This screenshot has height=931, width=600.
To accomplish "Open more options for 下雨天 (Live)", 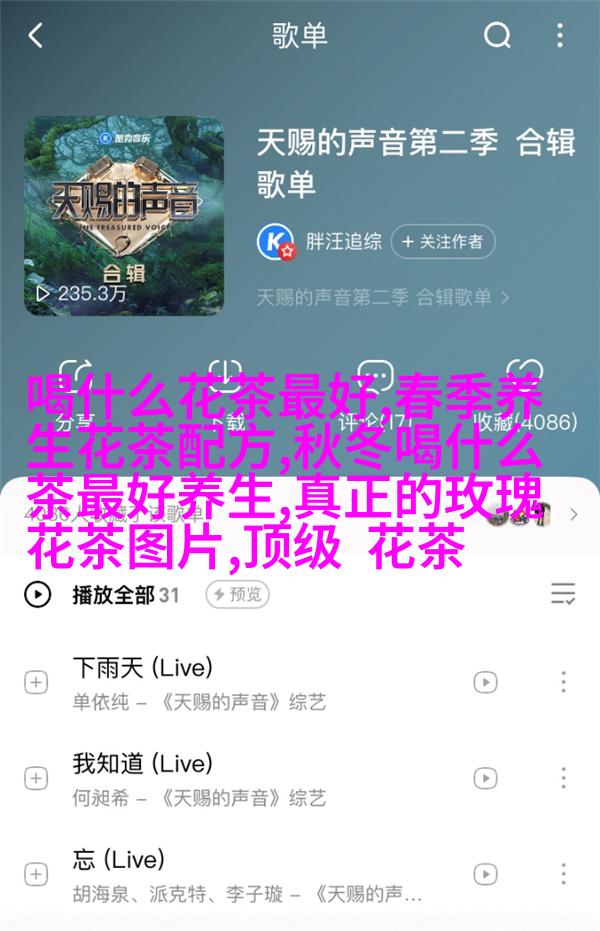I will point(563,682).
